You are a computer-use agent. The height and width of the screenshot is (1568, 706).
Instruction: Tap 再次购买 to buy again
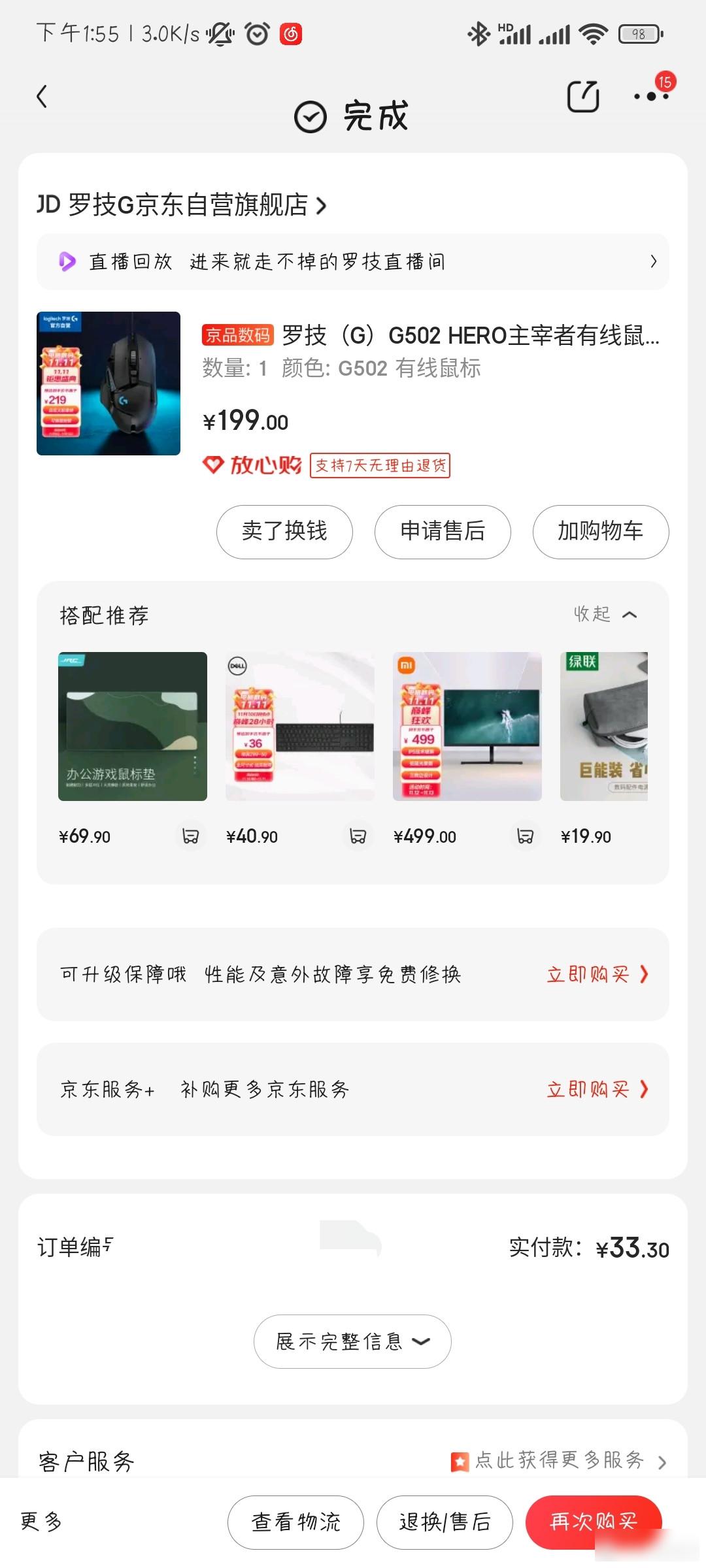[x=593, y=1522]
